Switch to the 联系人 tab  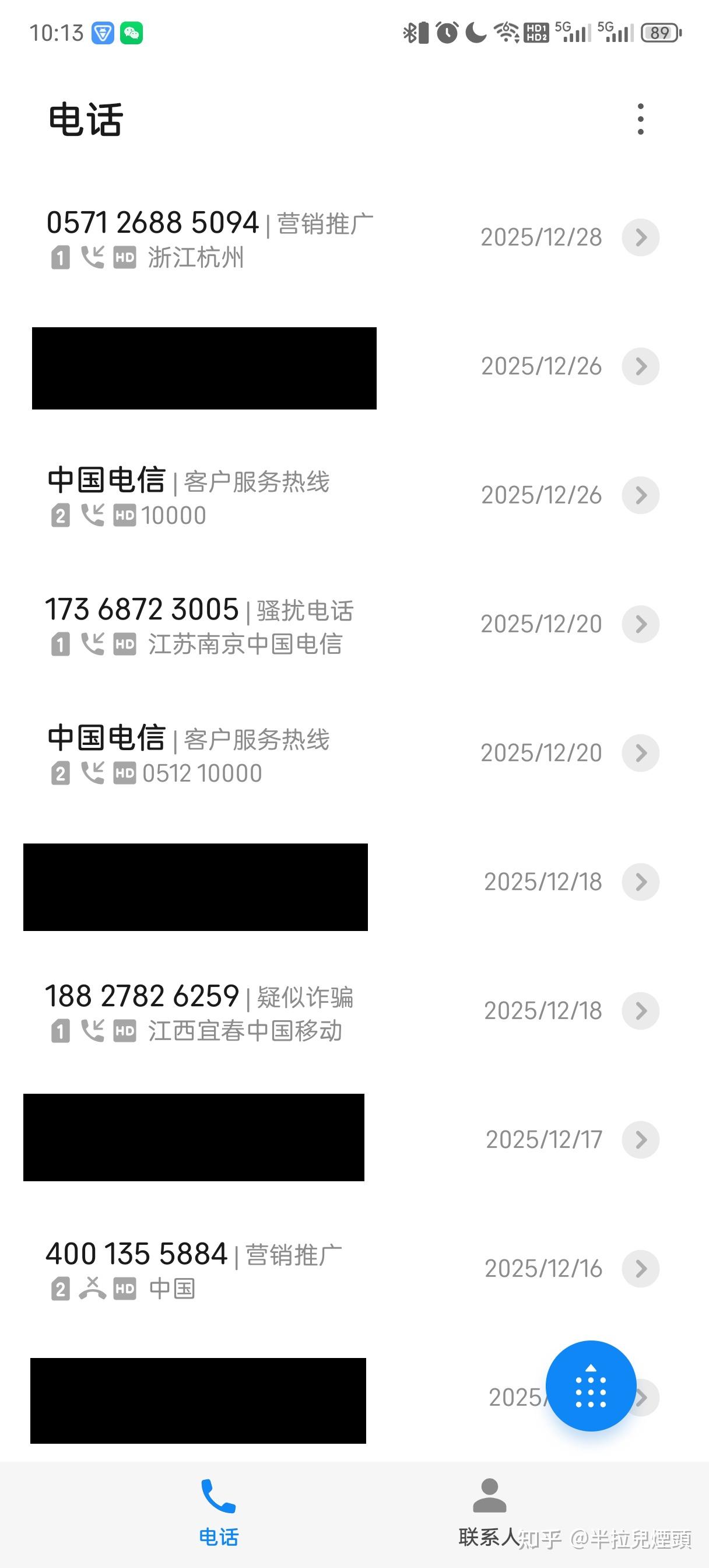pos(490,1511)
